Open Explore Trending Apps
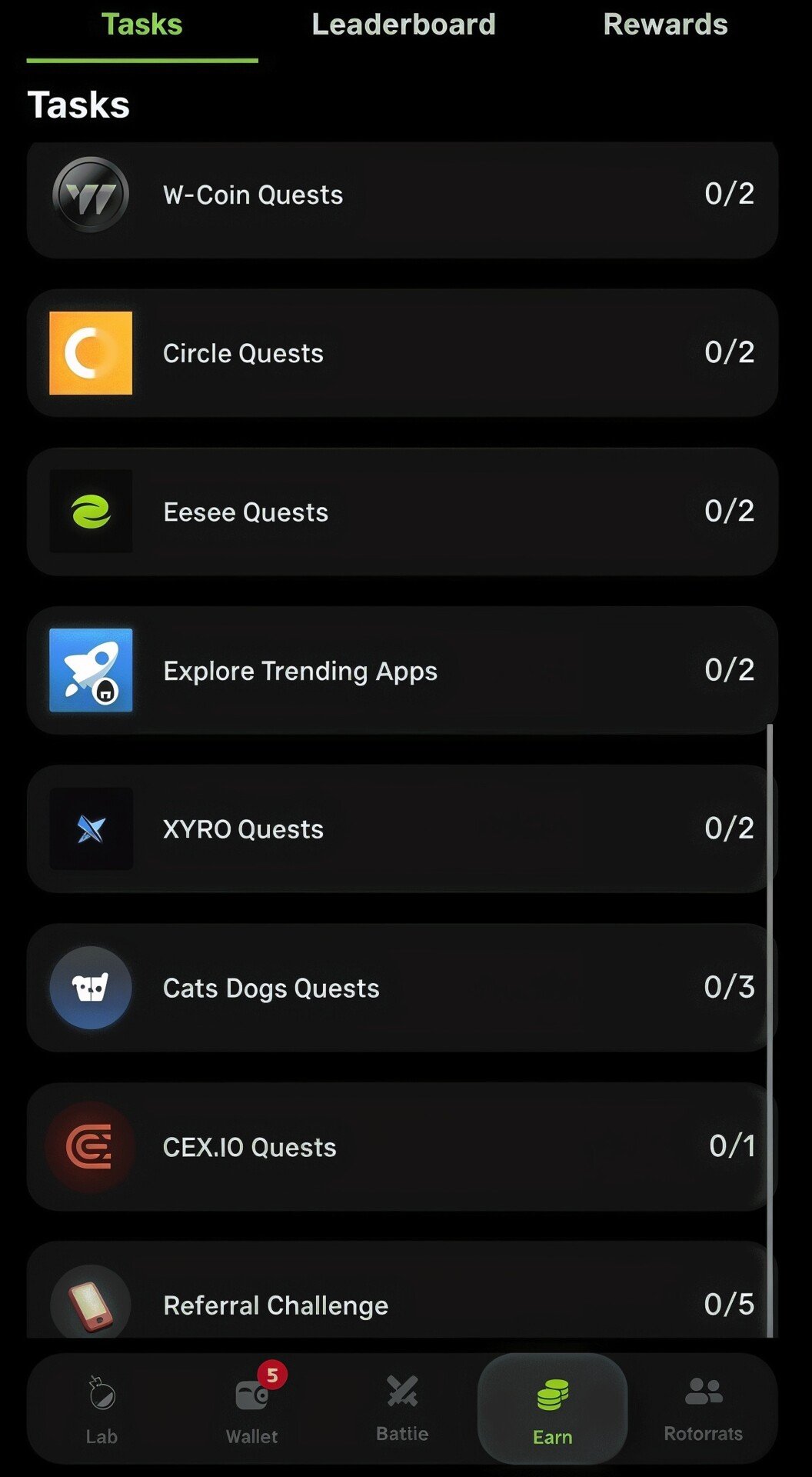812x1477 pixels. 402,671
